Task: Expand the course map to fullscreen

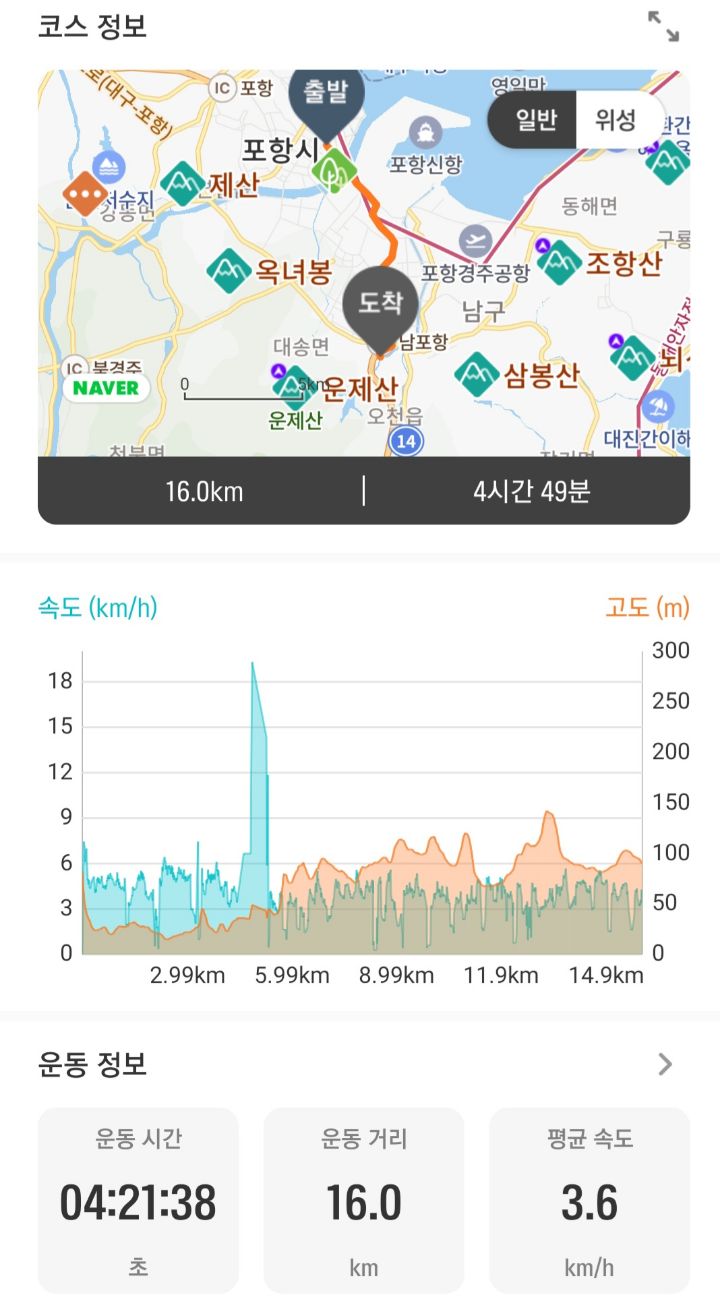Action: [x=663, y=27]
